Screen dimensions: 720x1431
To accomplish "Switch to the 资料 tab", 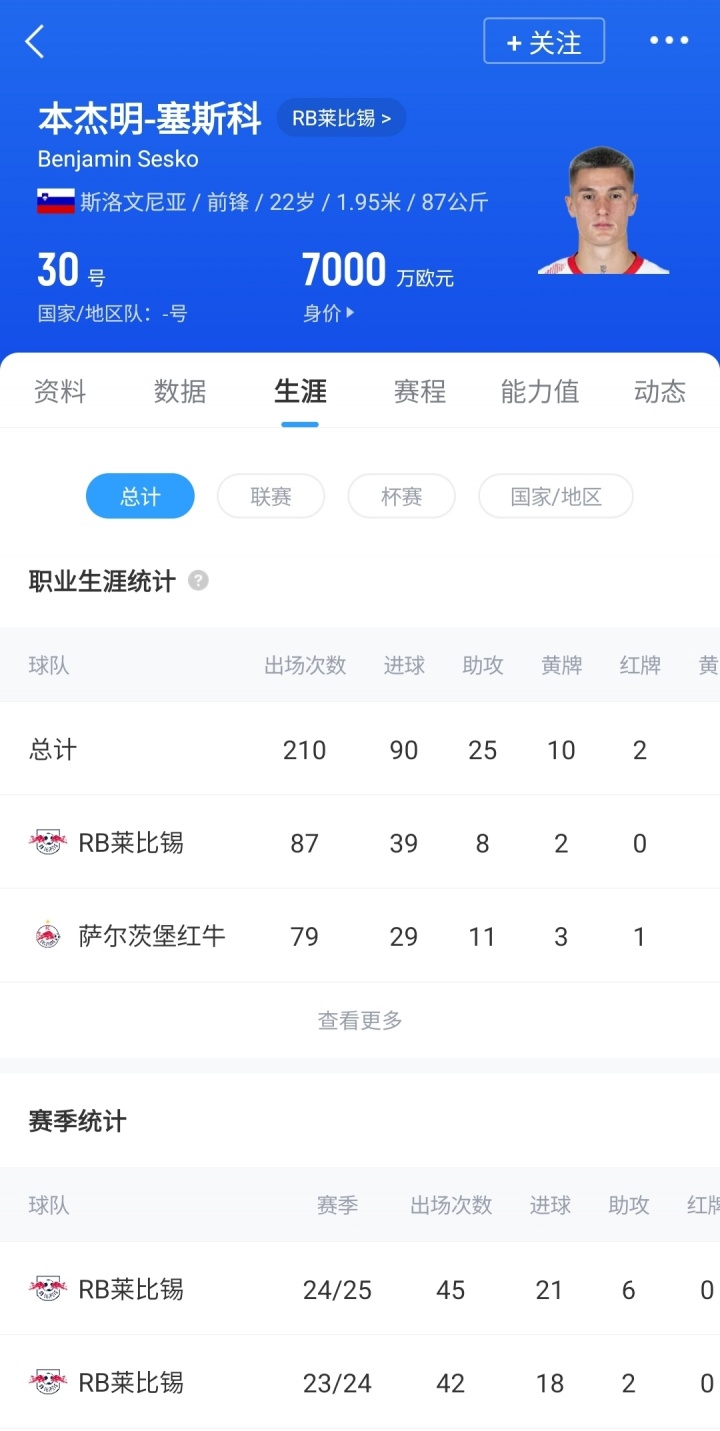I will pos(60,391).
